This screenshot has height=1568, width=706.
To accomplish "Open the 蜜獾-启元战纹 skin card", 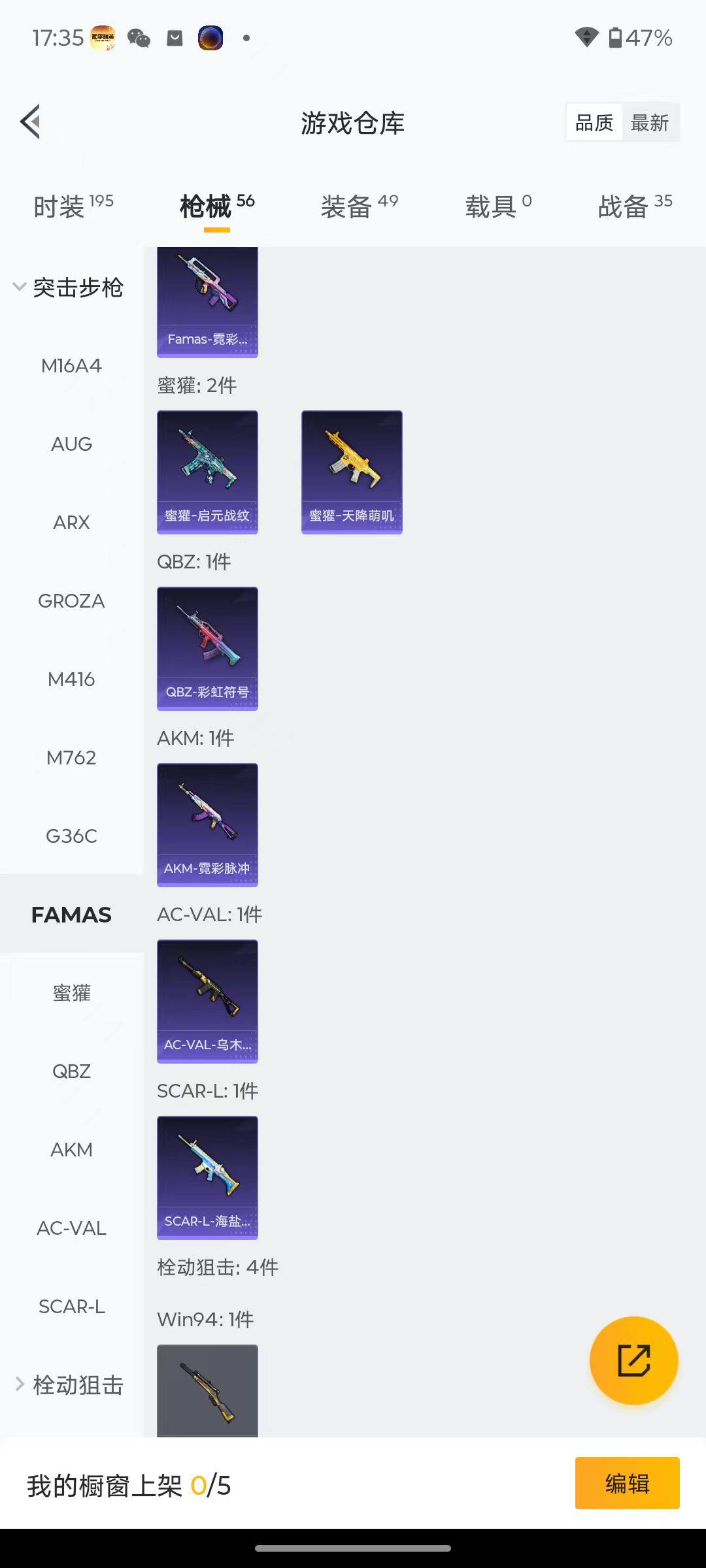I will 207,472.
